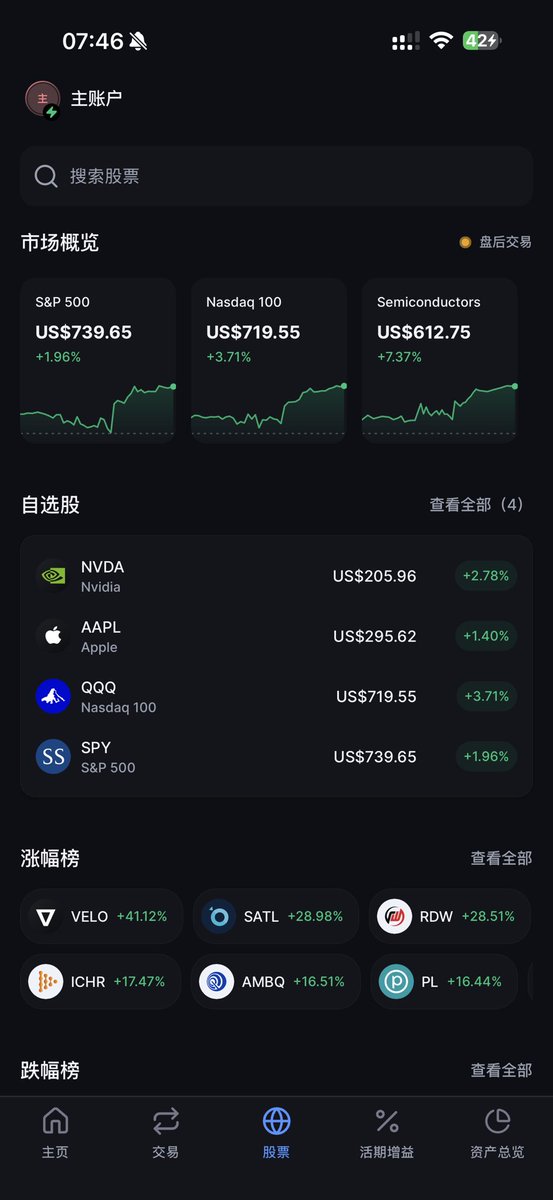Image resolution: width=553 pixels, height=1200 pixels.
Task: Open the SPY S&P 500 row
Action: (x=276, y=756)
